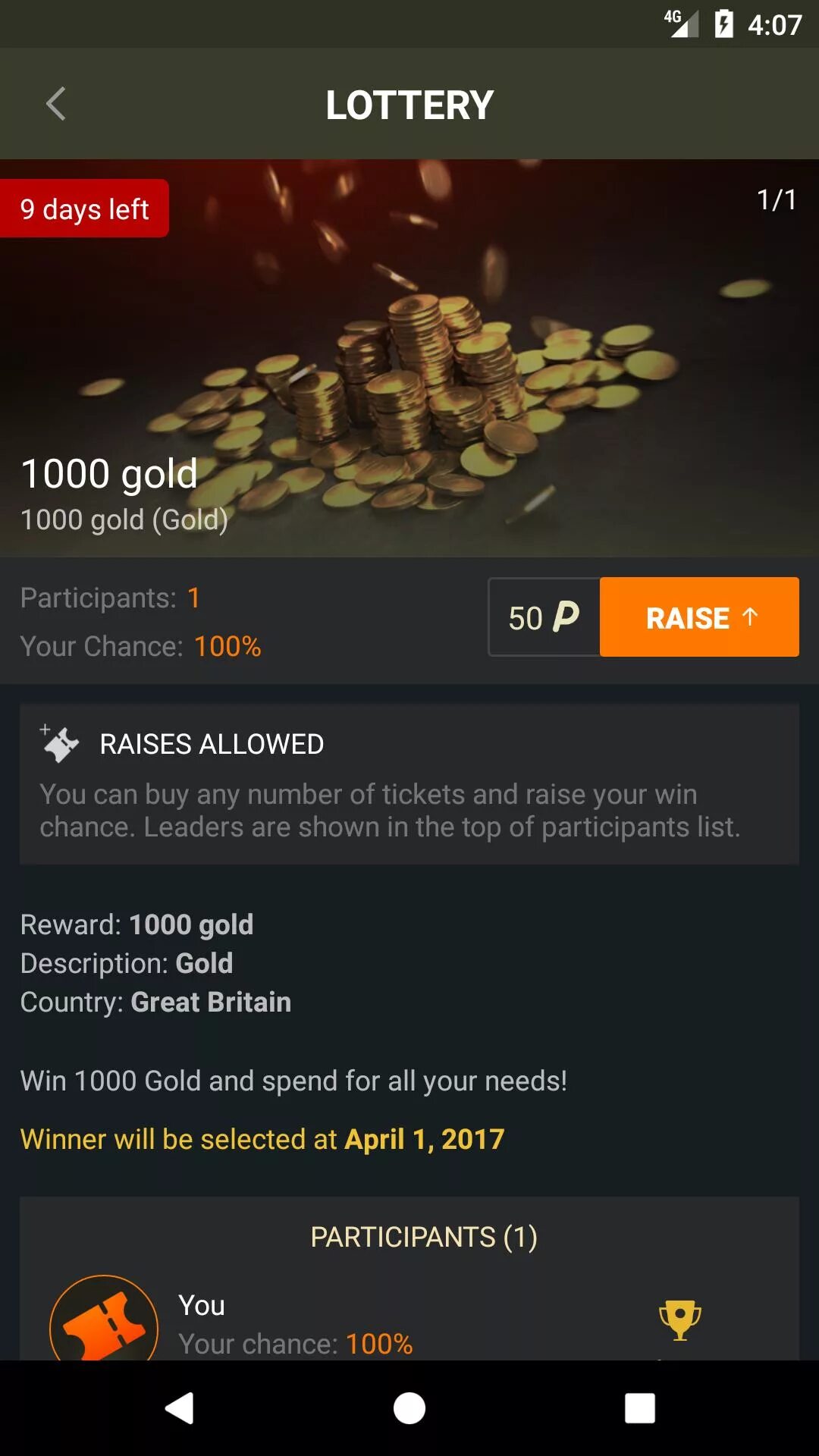Tap the orange RAISE button

point(698,617)
